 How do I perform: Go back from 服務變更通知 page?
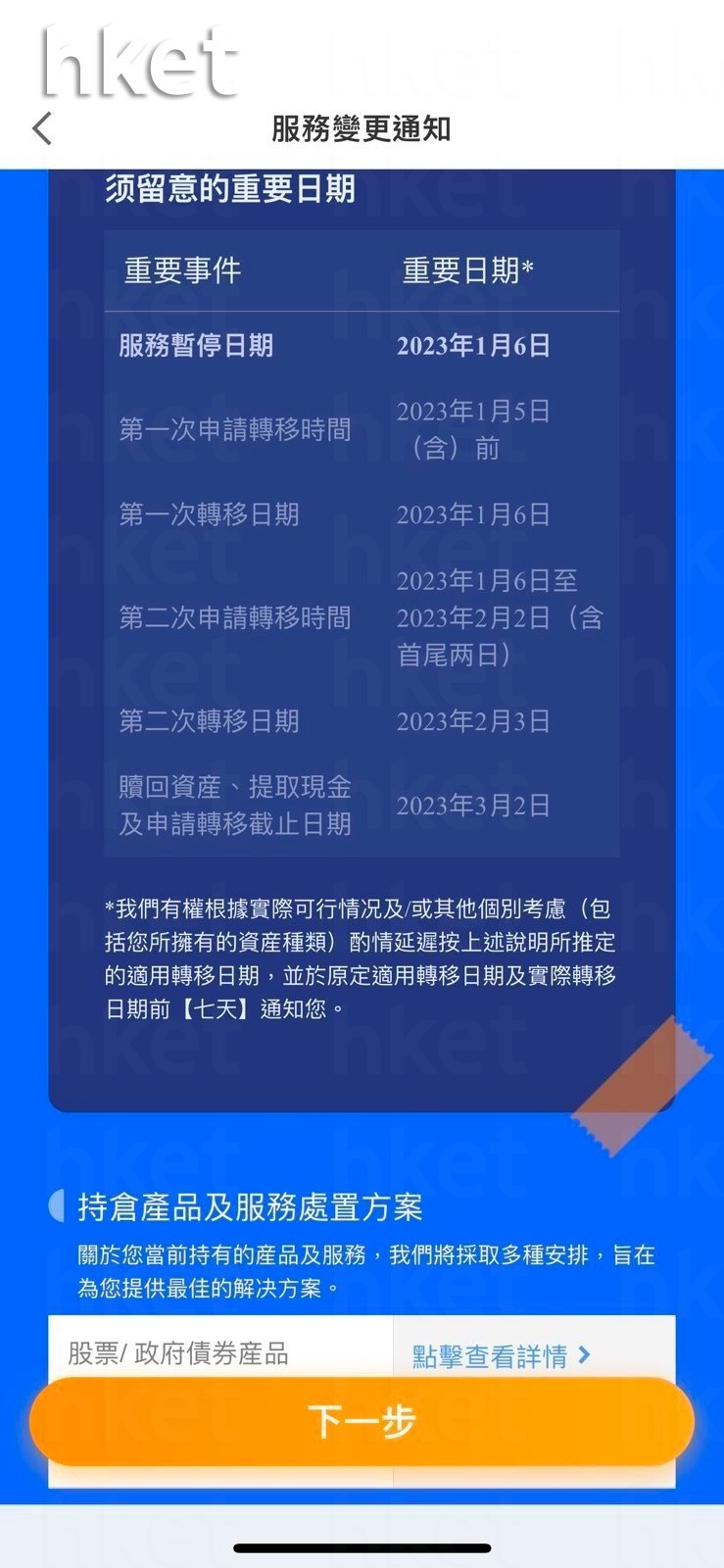pyautogui.click(x=42, y=128)
